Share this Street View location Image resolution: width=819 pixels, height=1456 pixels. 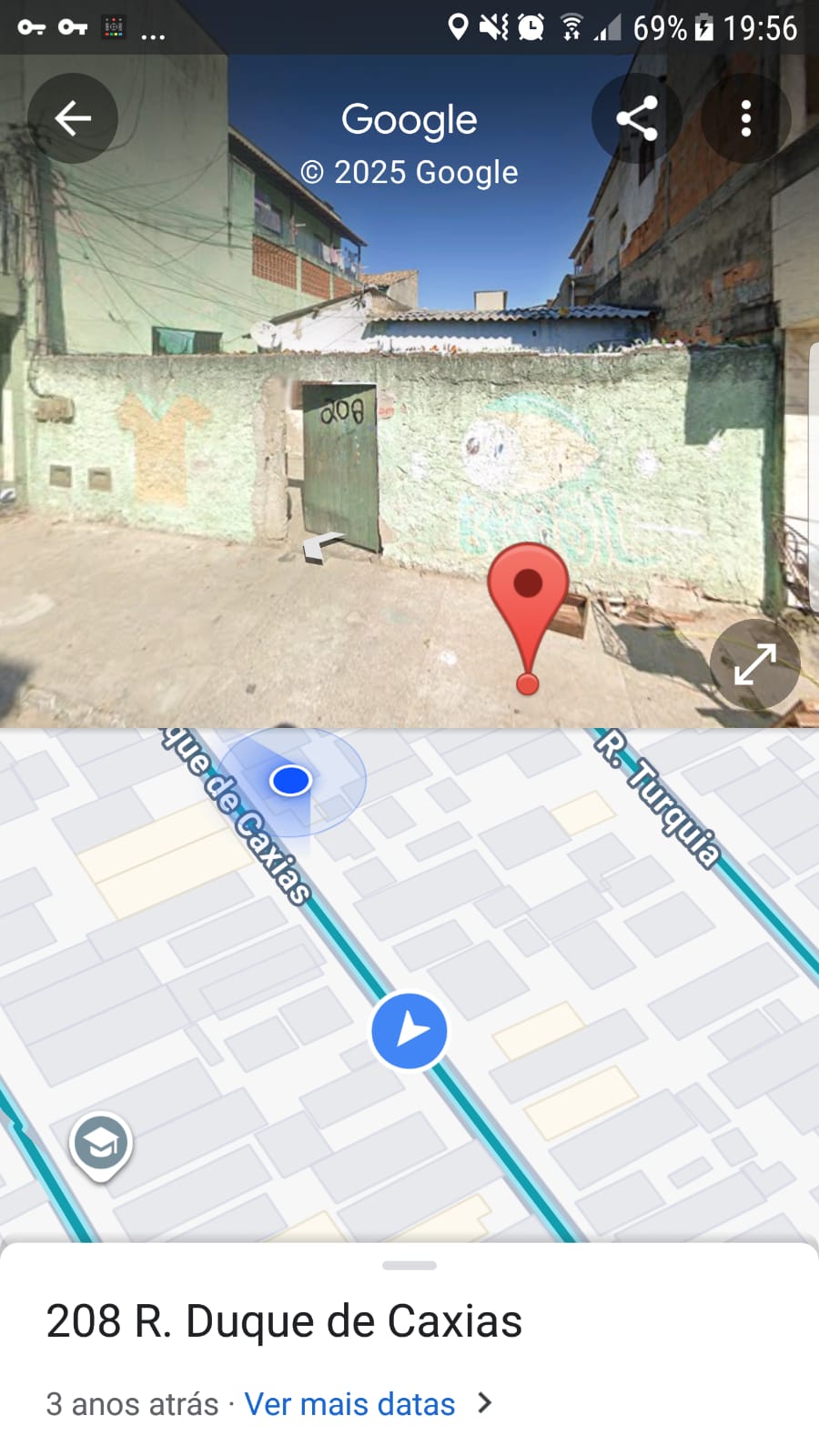637,118
